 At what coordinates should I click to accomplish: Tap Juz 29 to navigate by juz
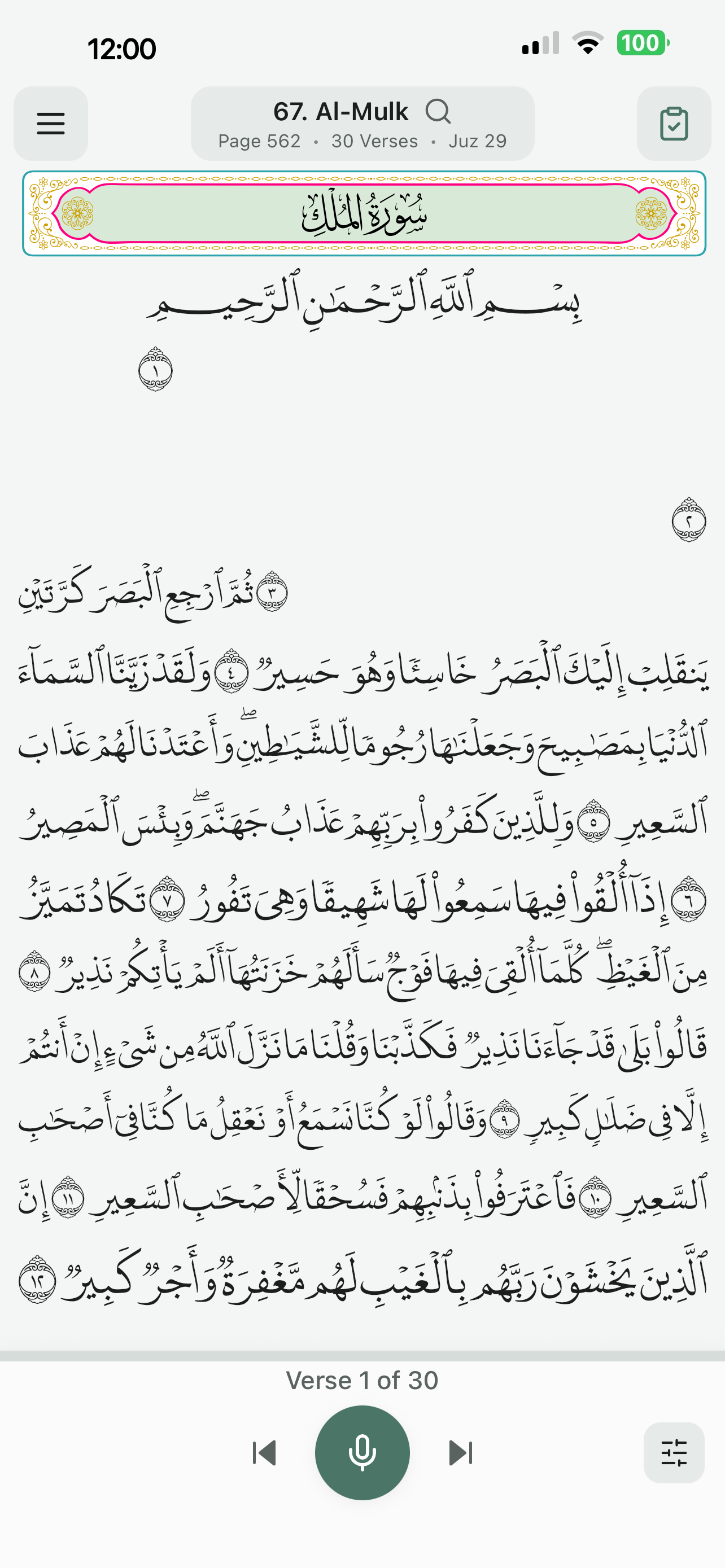point(479,141)
